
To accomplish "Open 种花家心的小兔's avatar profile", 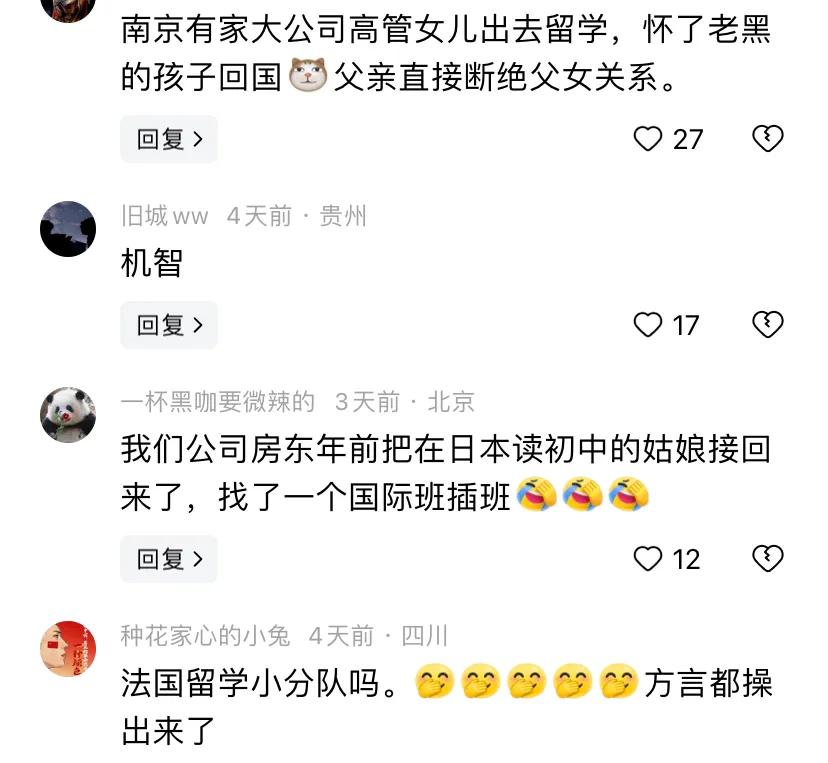I will point(68,647).
